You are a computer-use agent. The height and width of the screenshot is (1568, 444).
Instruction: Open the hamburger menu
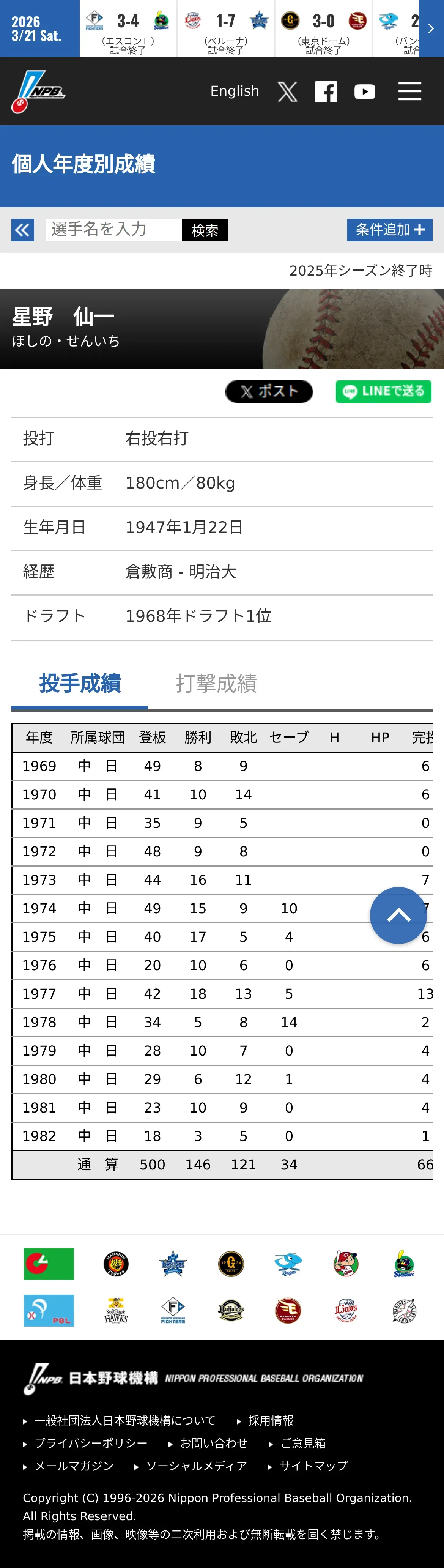tap(409, 91)
